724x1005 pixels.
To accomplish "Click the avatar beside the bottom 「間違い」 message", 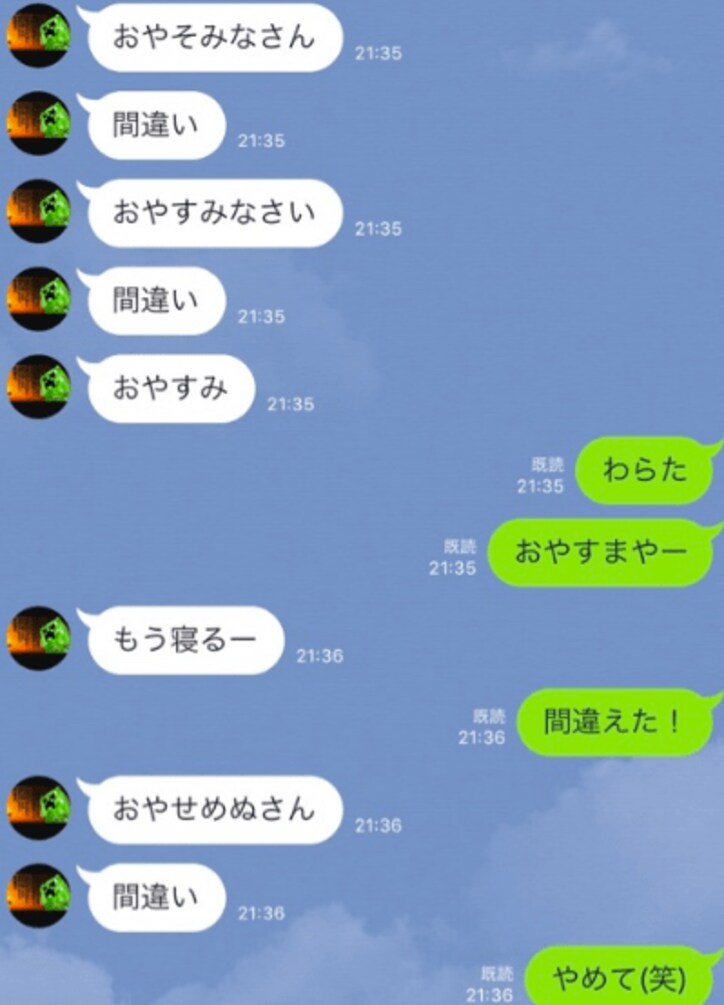I will tap(38, 895).
